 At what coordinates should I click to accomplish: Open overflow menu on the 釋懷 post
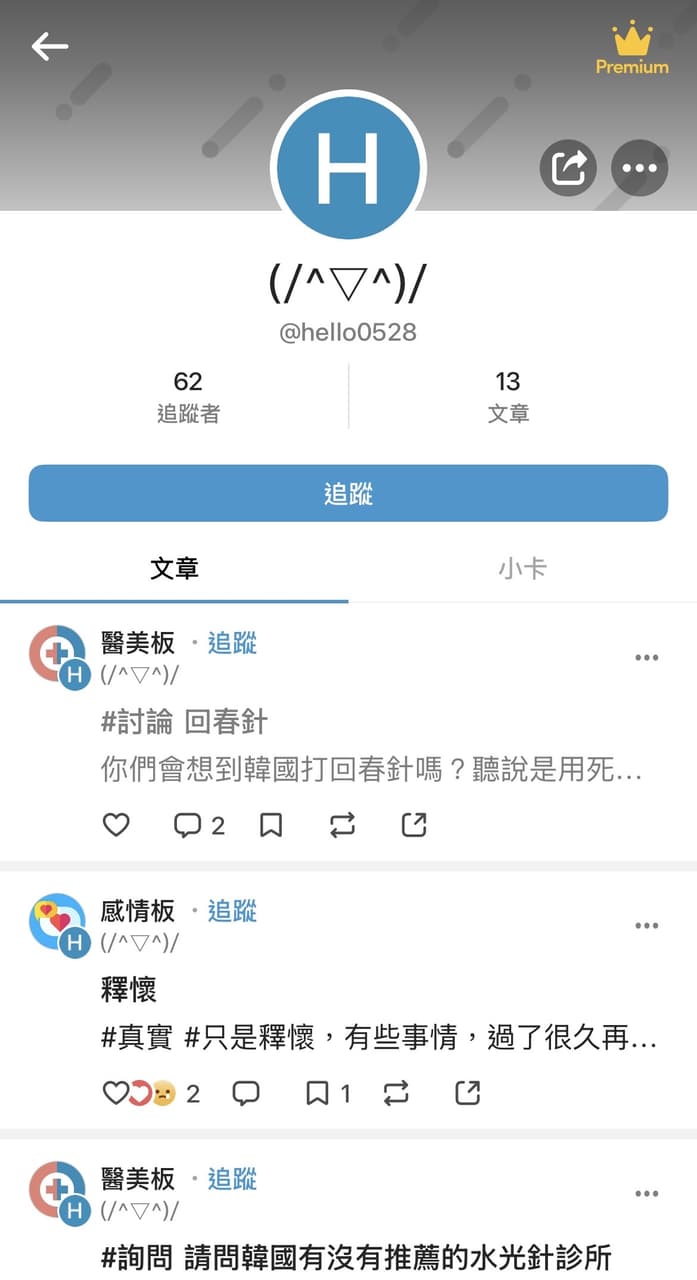[647, 926]
